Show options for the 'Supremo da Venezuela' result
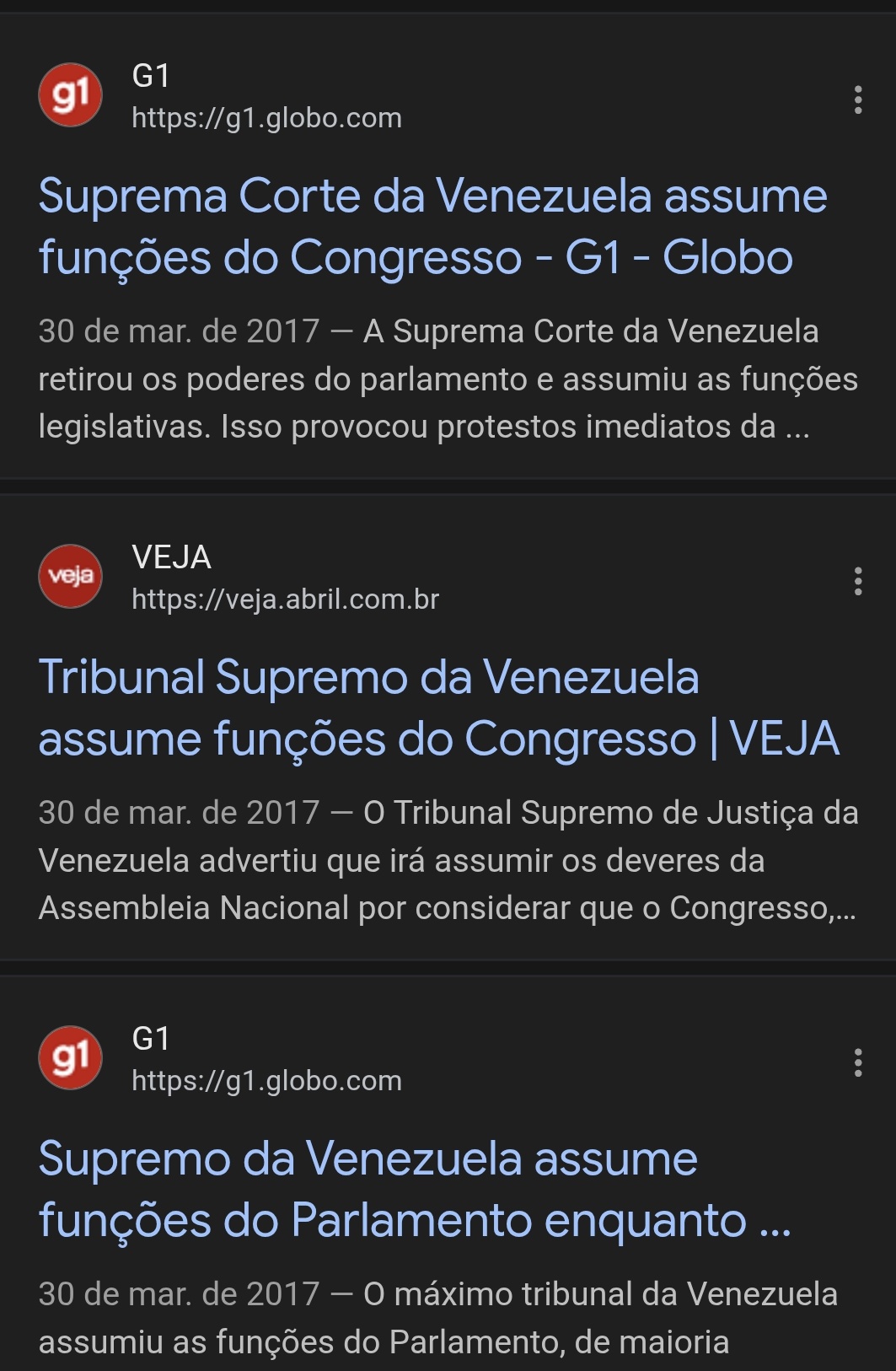This screenshot has width=896, height=1371. point(858,1062)
